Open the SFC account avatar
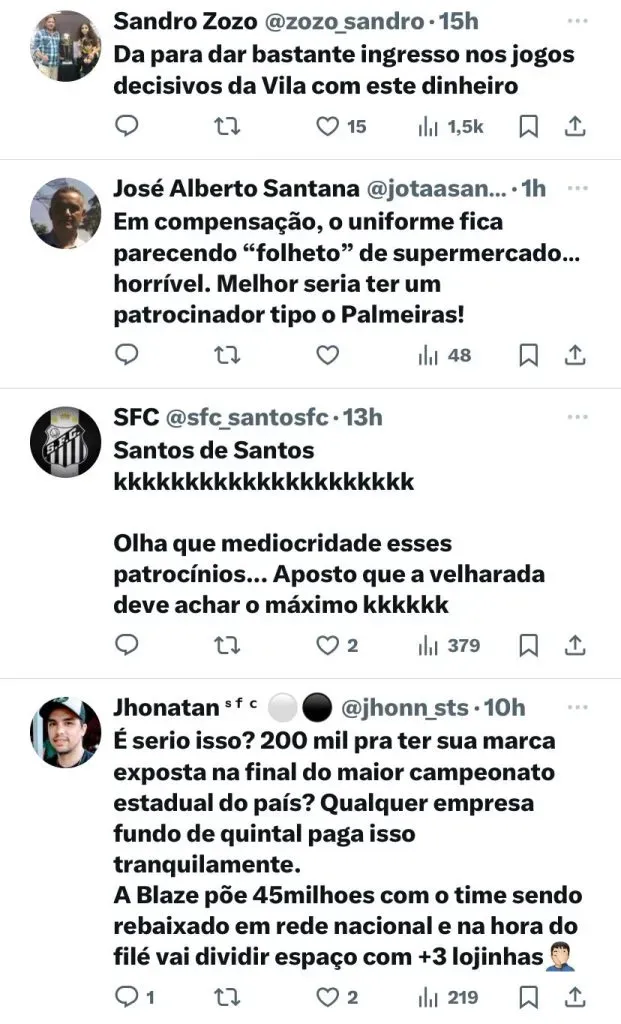The height and width of the screenshot is (1024, 621). click(66, 441)
